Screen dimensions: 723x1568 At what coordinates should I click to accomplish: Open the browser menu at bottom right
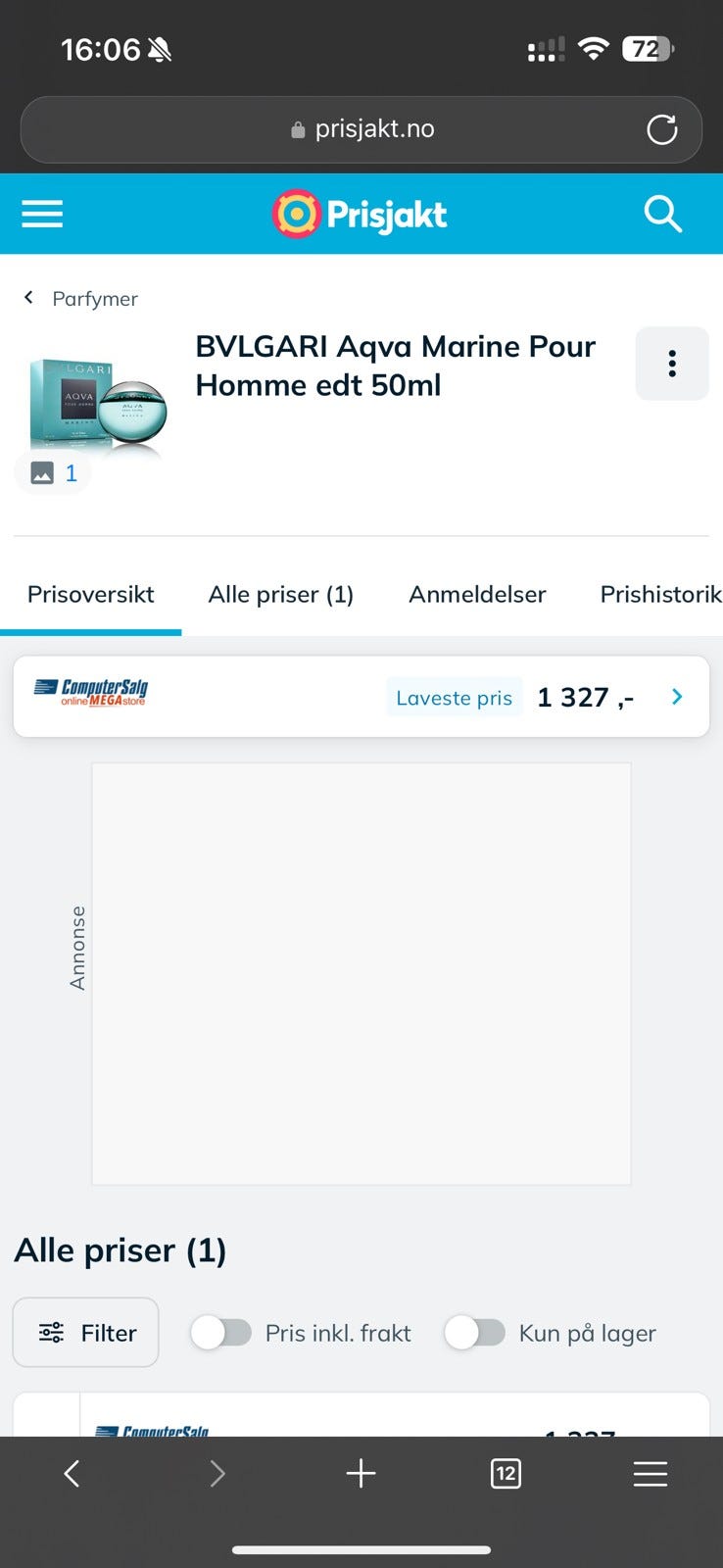[651, 1472]
